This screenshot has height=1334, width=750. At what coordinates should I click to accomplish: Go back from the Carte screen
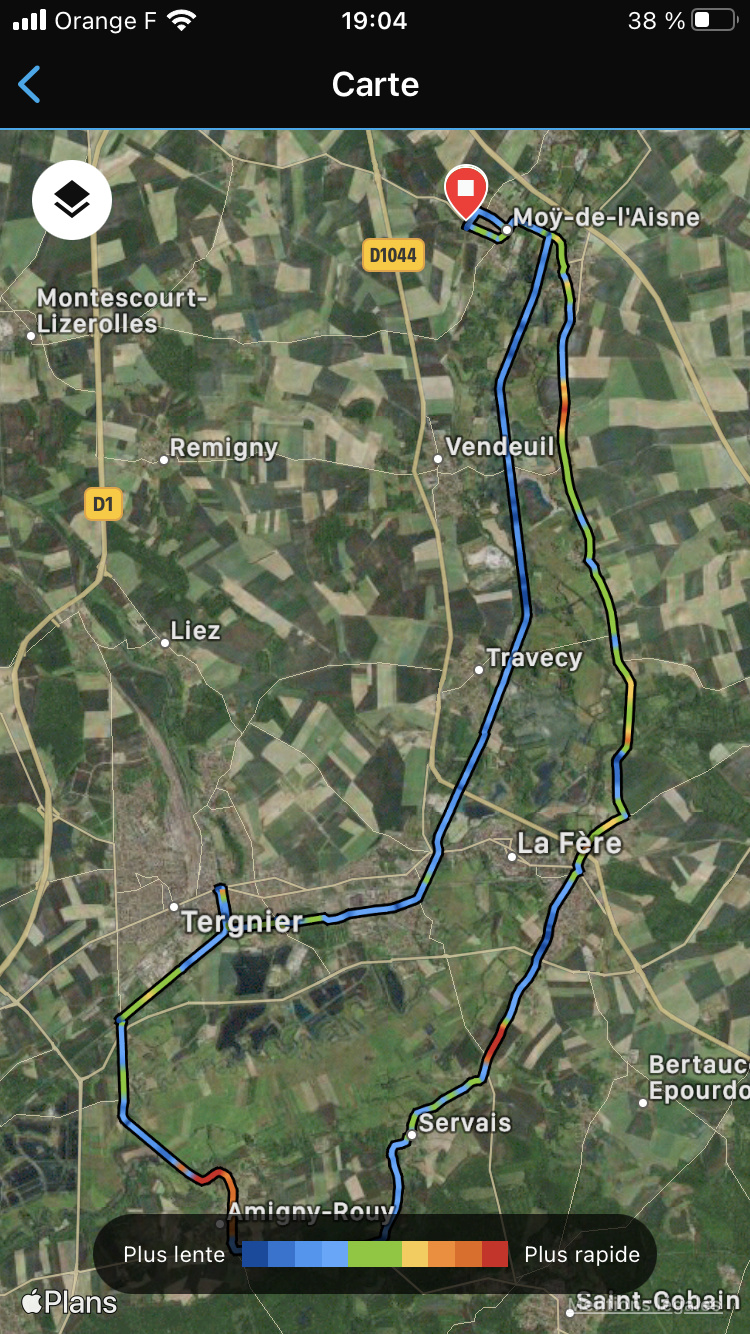click(30, 85)
